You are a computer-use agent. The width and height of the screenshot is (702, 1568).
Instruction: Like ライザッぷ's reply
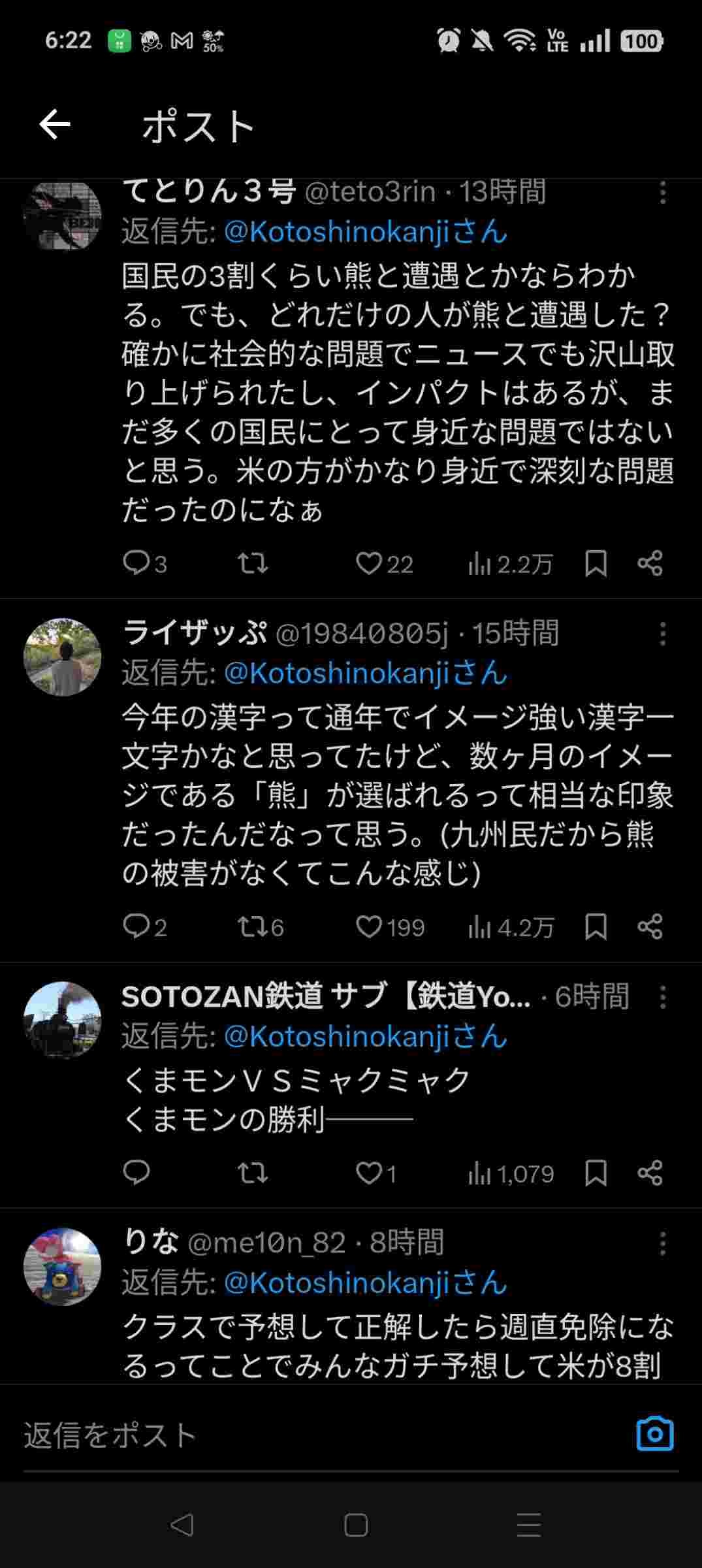[369, 926]
